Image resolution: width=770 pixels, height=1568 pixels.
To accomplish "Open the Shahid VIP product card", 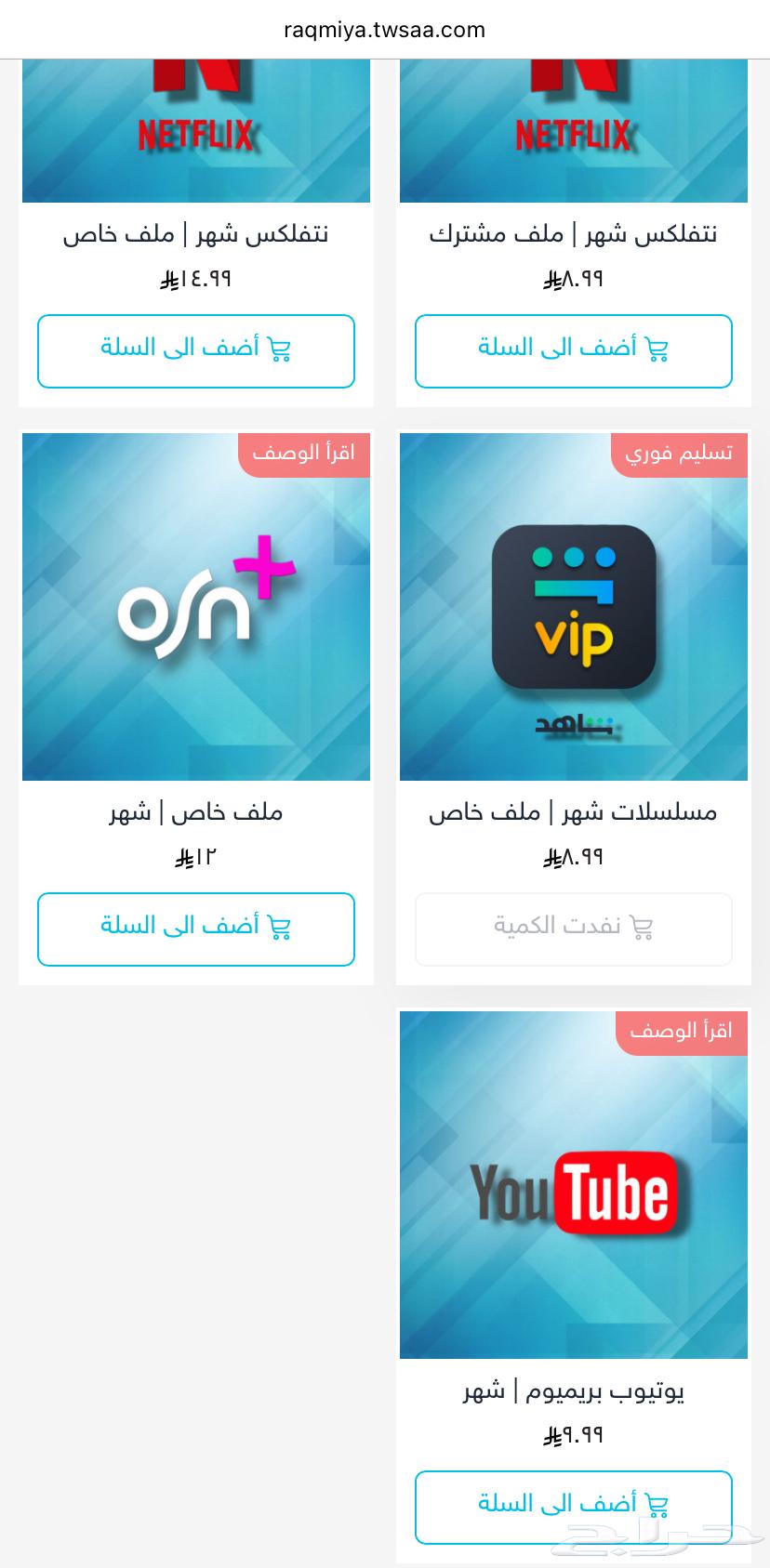I will 573,607.
